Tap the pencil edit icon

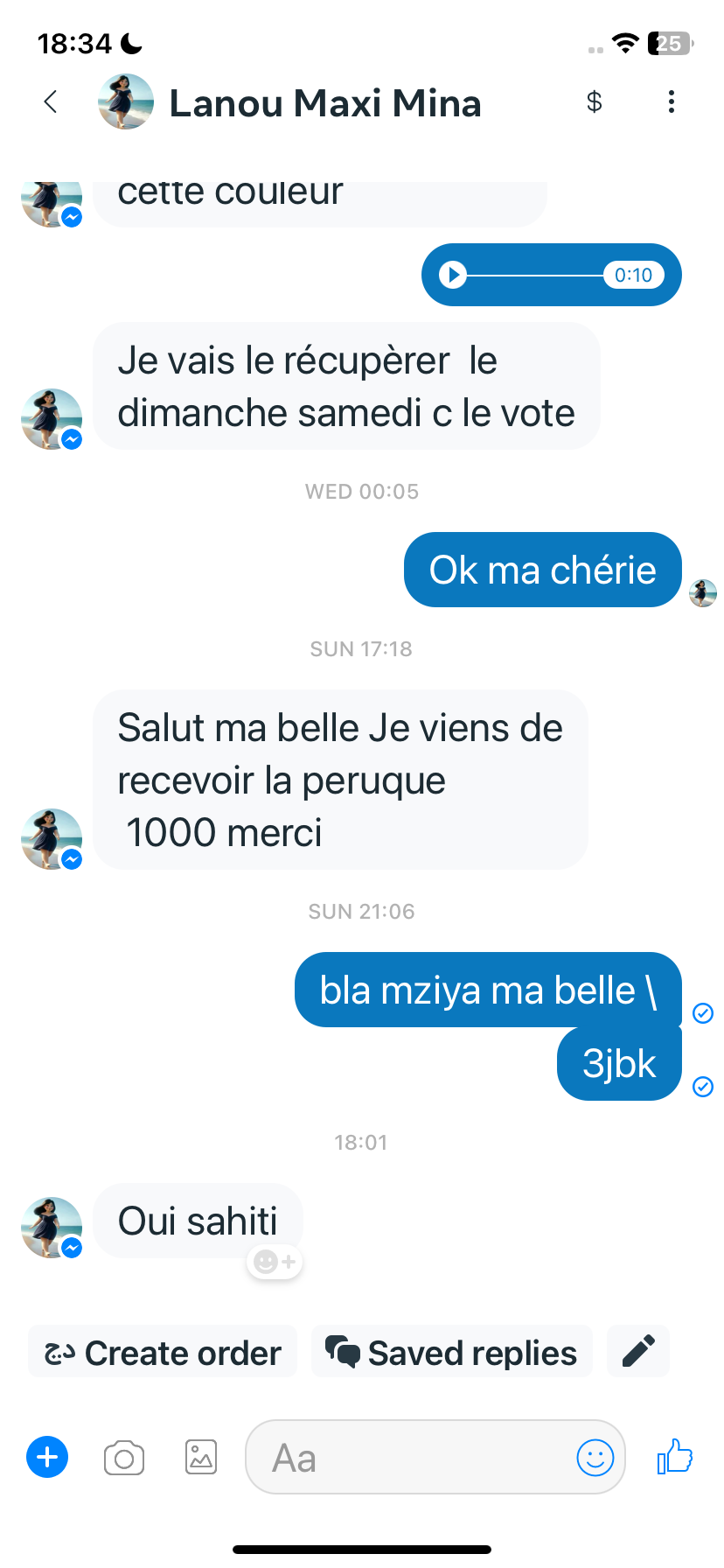(x=638, y=1351)
